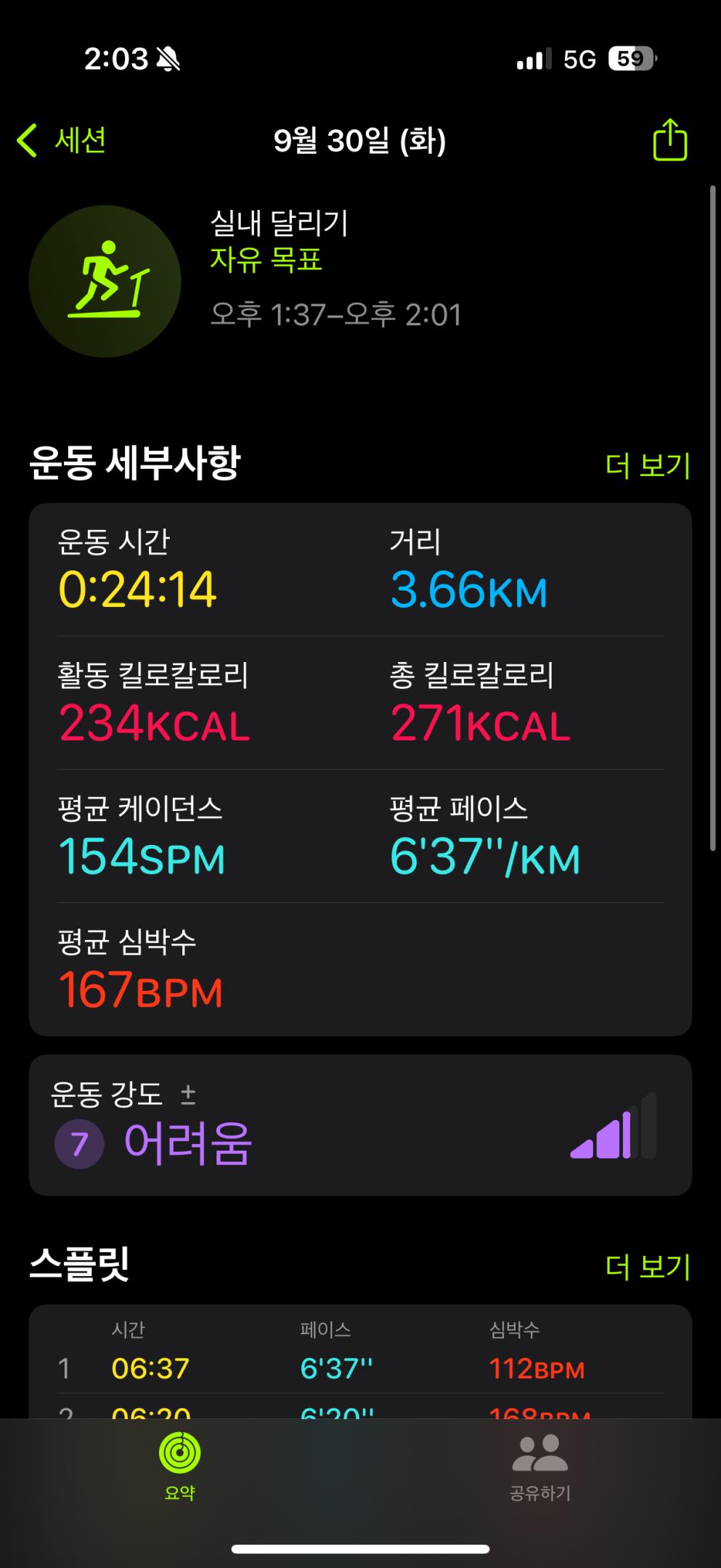Open 더 보기 next to 스플릿
The width and height of the screenshot is (721, 1568).
pyautogui.click(x=648, y=1267)
